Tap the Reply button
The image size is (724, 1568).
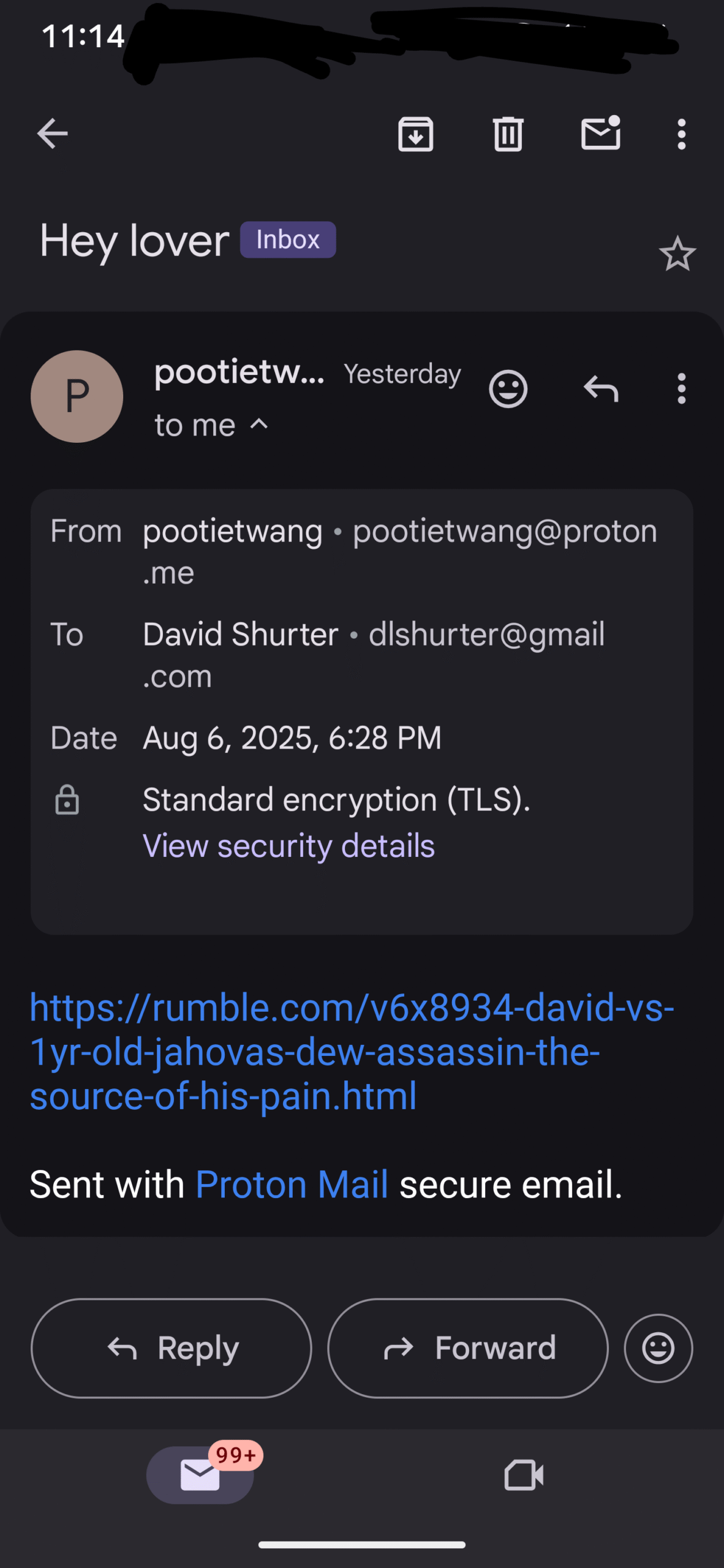[x=172, y=1348]
